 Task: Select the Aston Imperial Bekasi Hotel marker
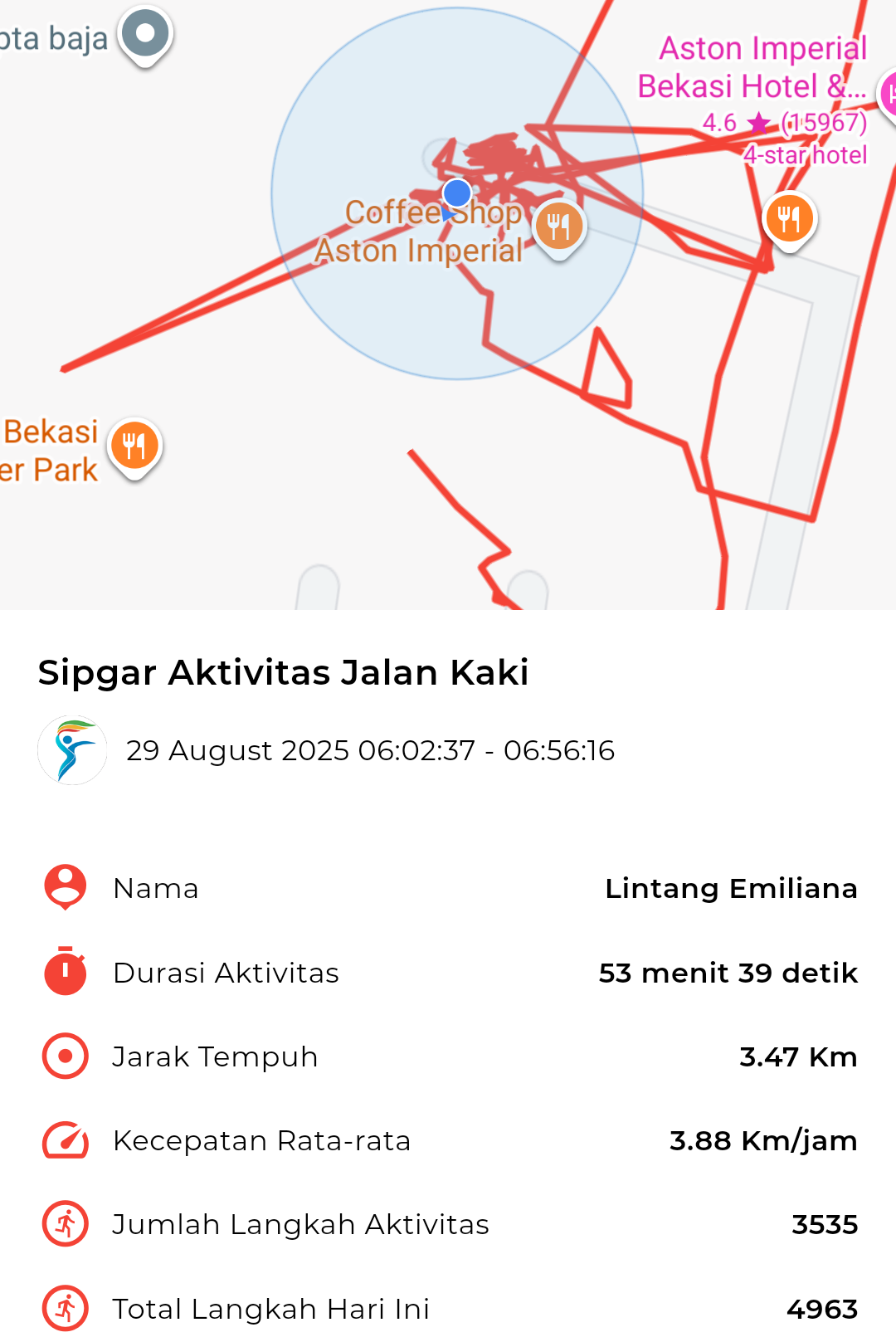pyautogui.click(x=888, y=95)
